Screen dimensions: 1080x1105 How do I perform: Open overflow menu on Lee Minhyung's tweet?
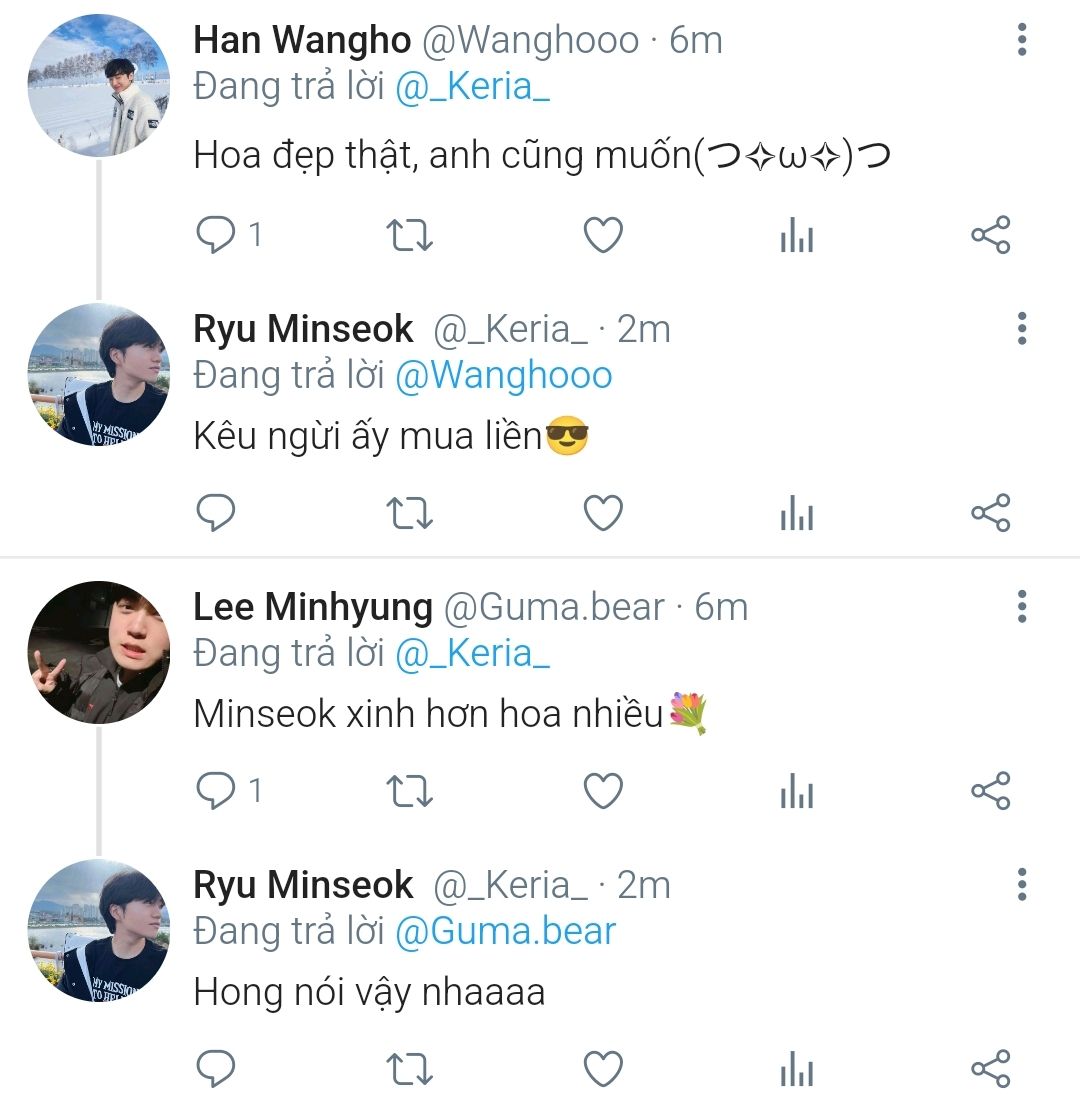pos(1021,606)
